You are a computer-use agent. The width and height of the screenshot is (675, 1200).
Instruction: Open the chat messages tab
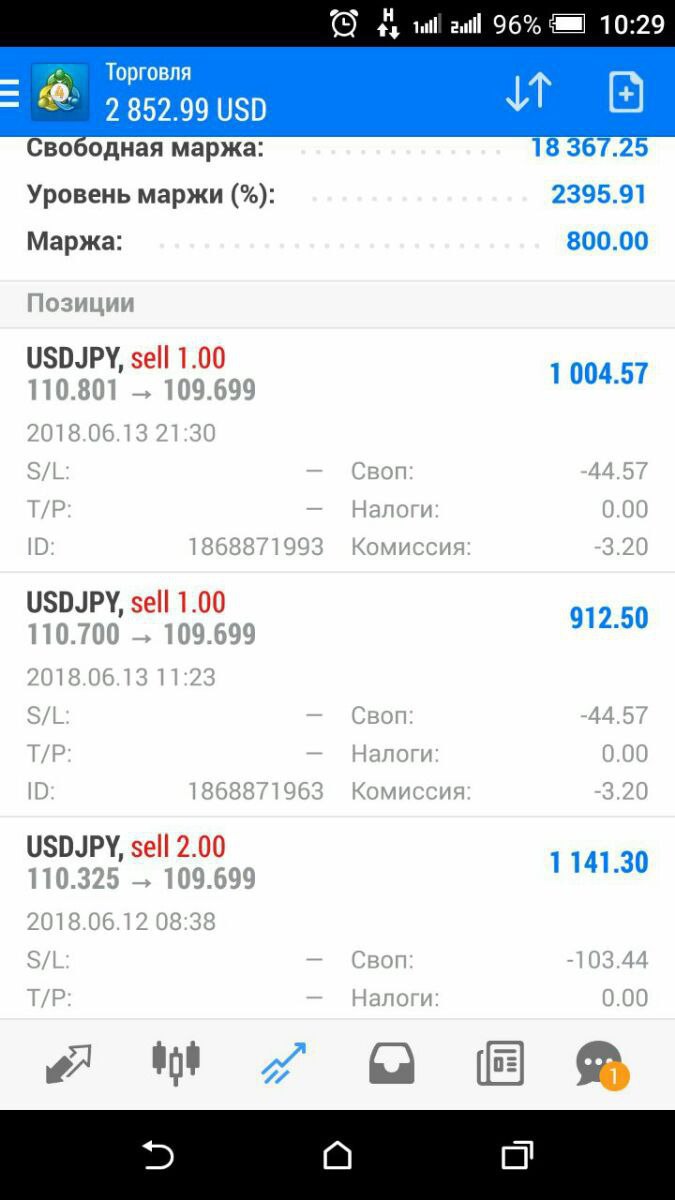601,1064
